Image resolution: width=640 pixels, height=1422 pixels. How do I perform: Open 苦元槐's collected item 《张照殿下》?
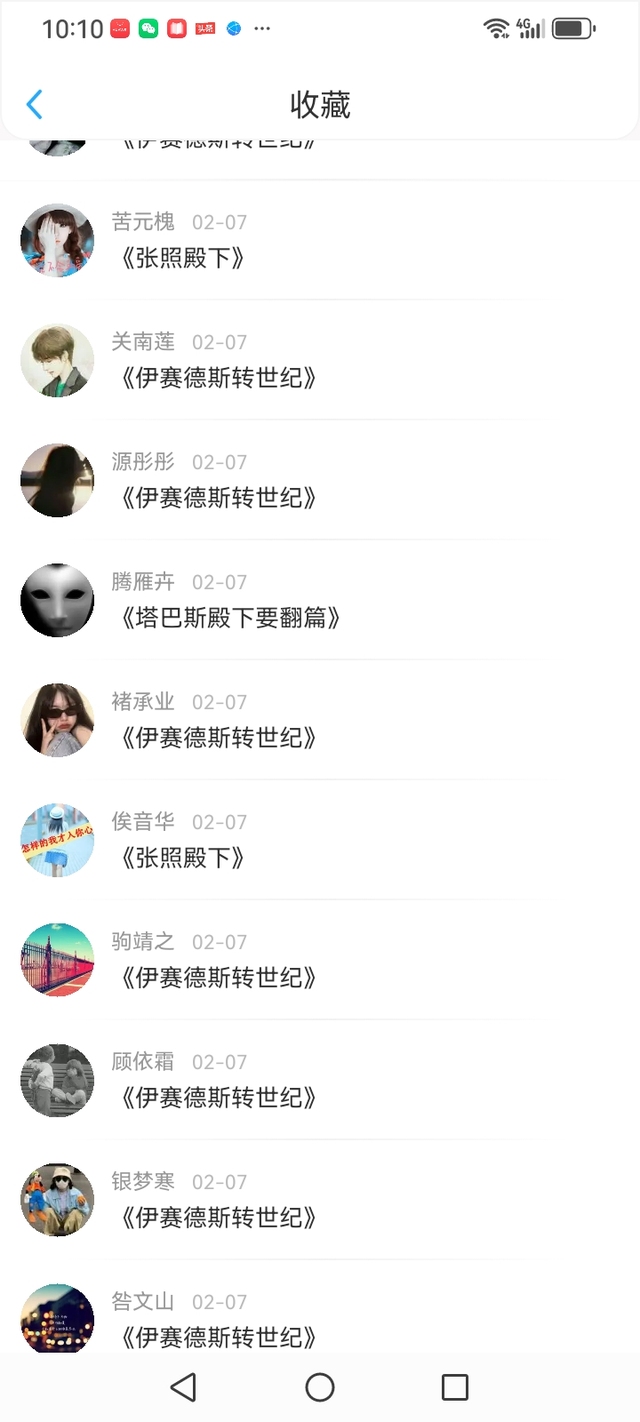click(182, 258)
